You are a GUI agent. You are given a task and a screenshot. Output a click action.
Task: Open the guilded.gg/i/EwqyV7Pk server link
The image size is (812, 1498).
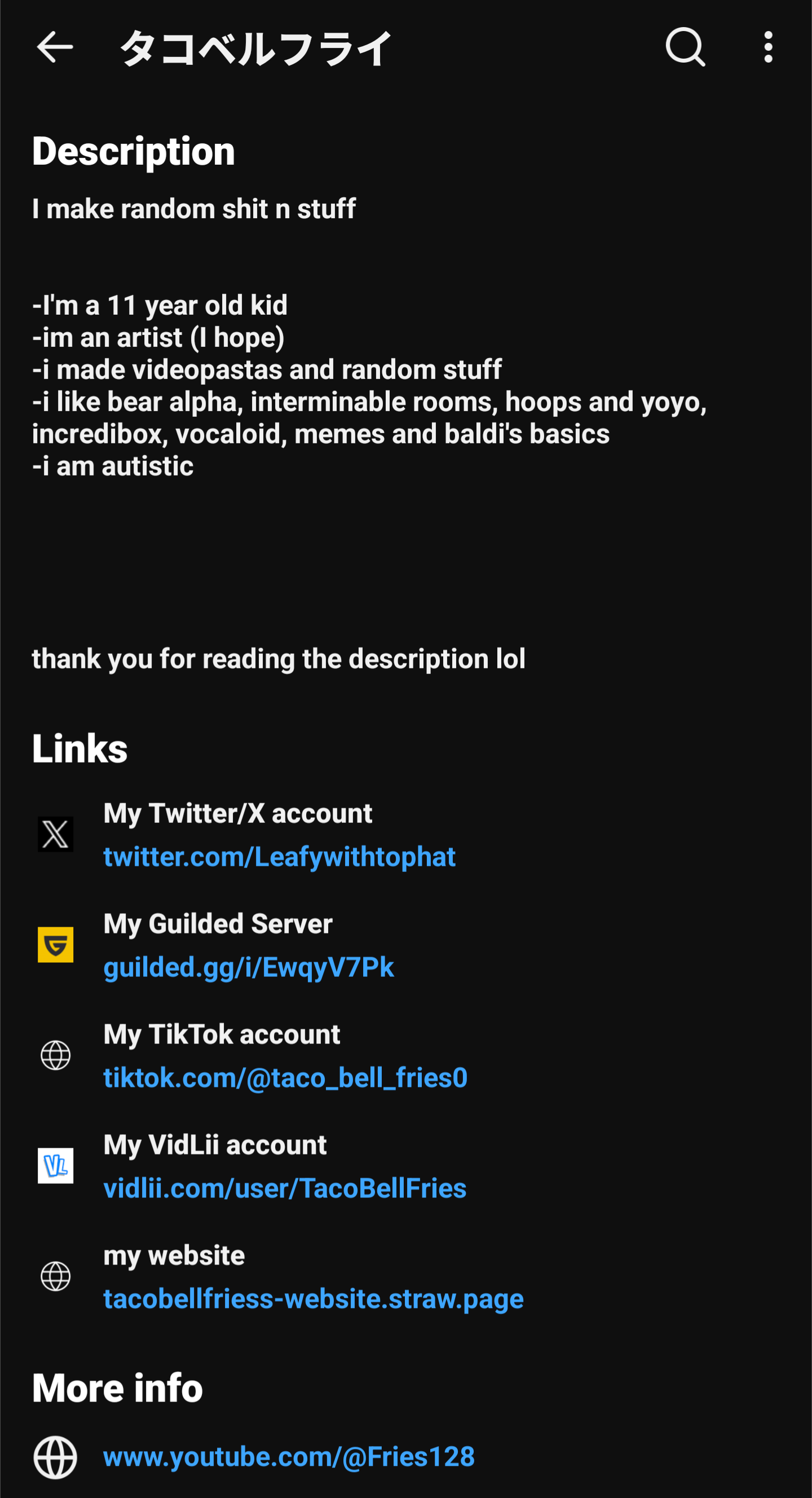[248, 967]
